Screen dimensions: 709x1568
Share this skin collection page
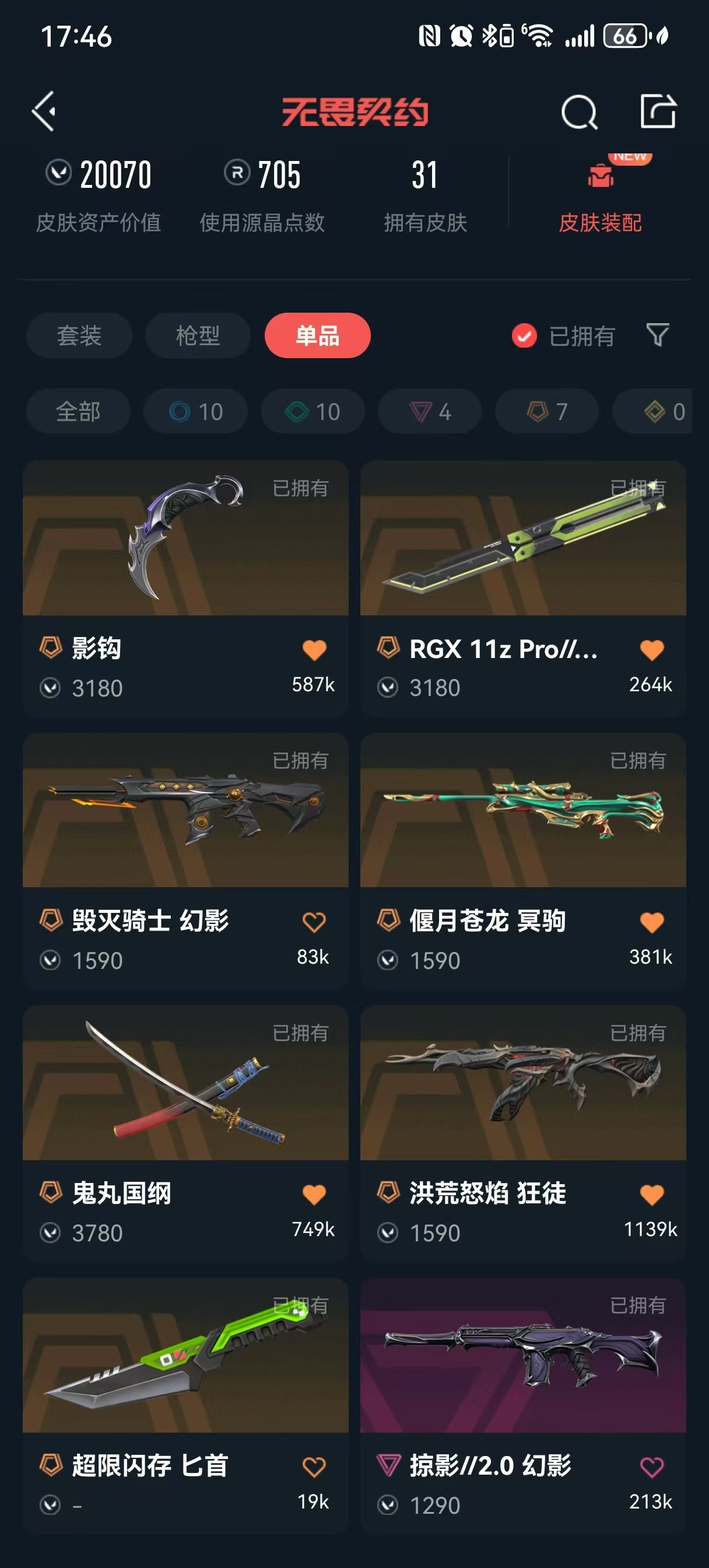point(658,111)
